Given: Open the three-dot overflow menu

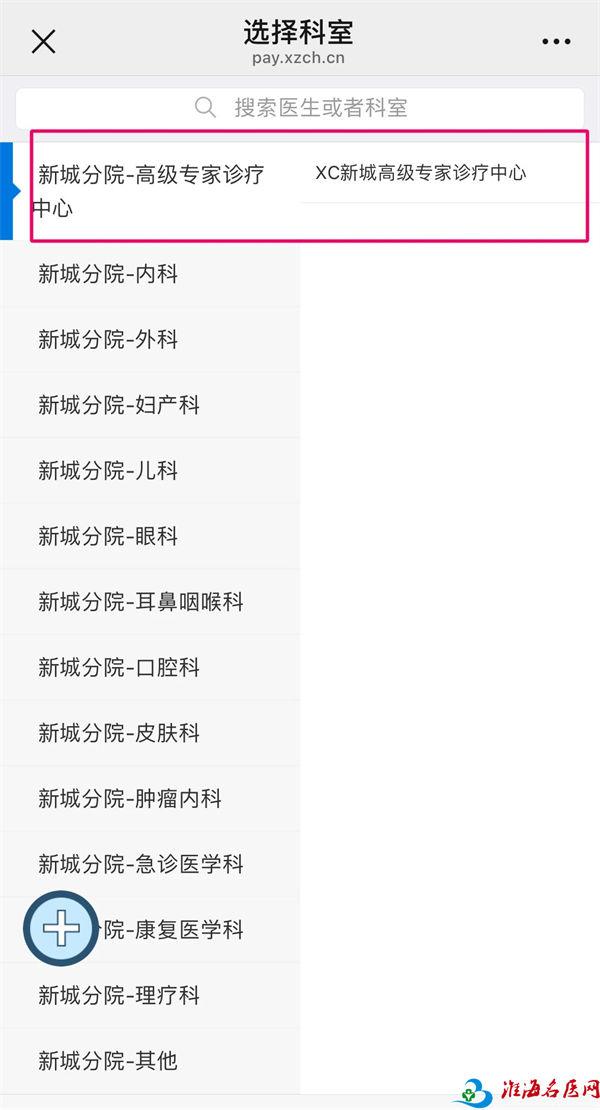Looking at the screenshot, I should tap(556, 42).
